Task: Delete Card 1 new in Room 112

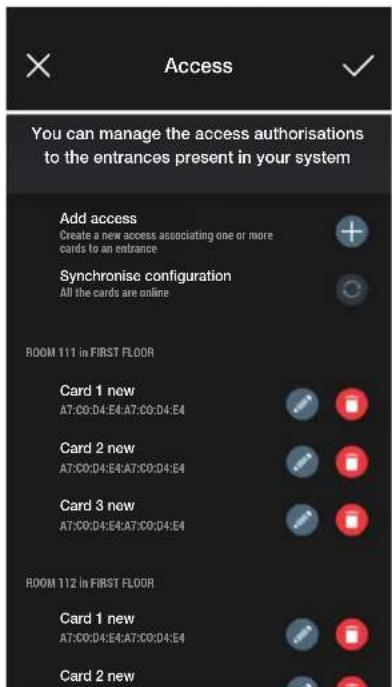Action: tap(352, 634)
